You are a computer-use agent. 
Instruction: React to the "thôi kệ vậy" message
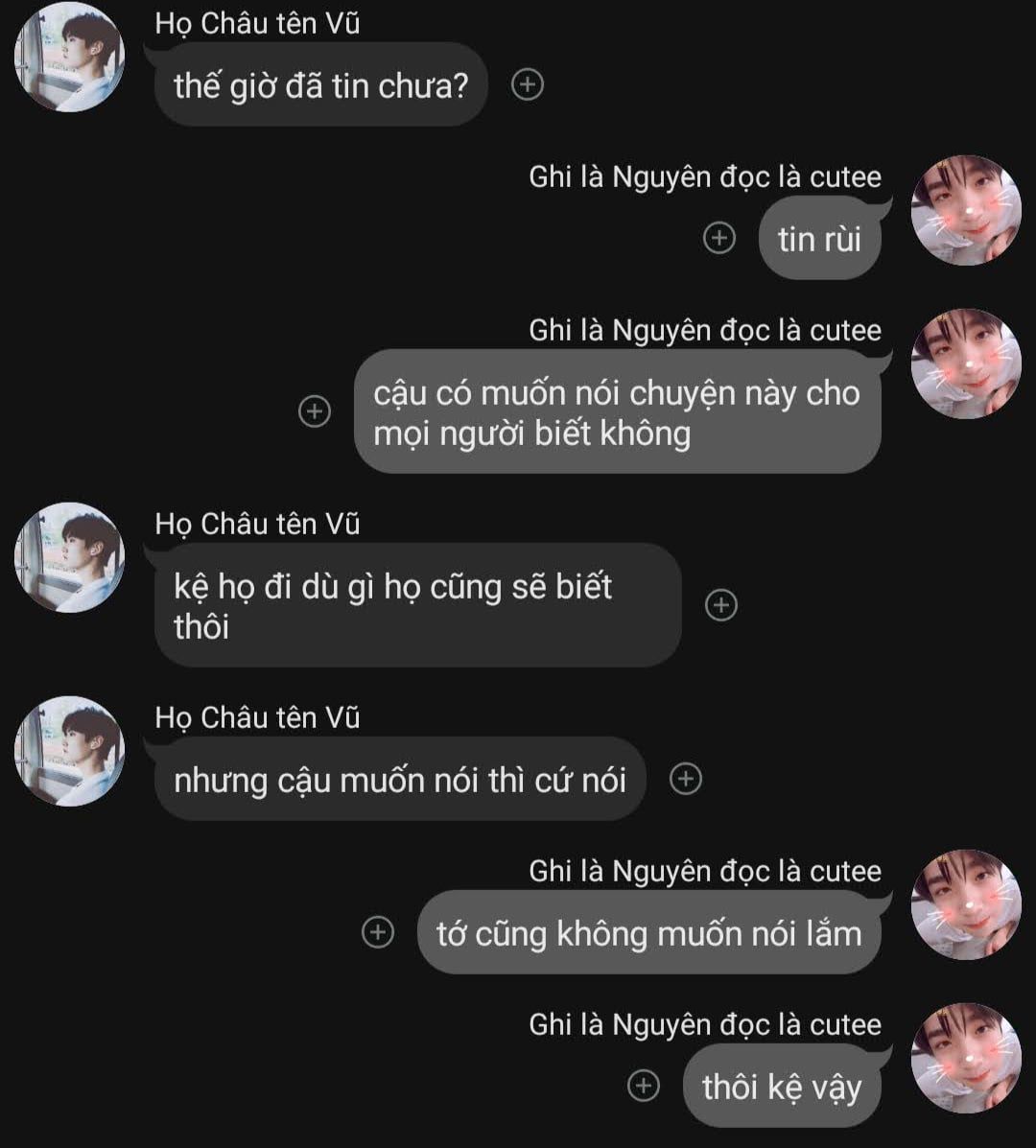pos(643,1086)
